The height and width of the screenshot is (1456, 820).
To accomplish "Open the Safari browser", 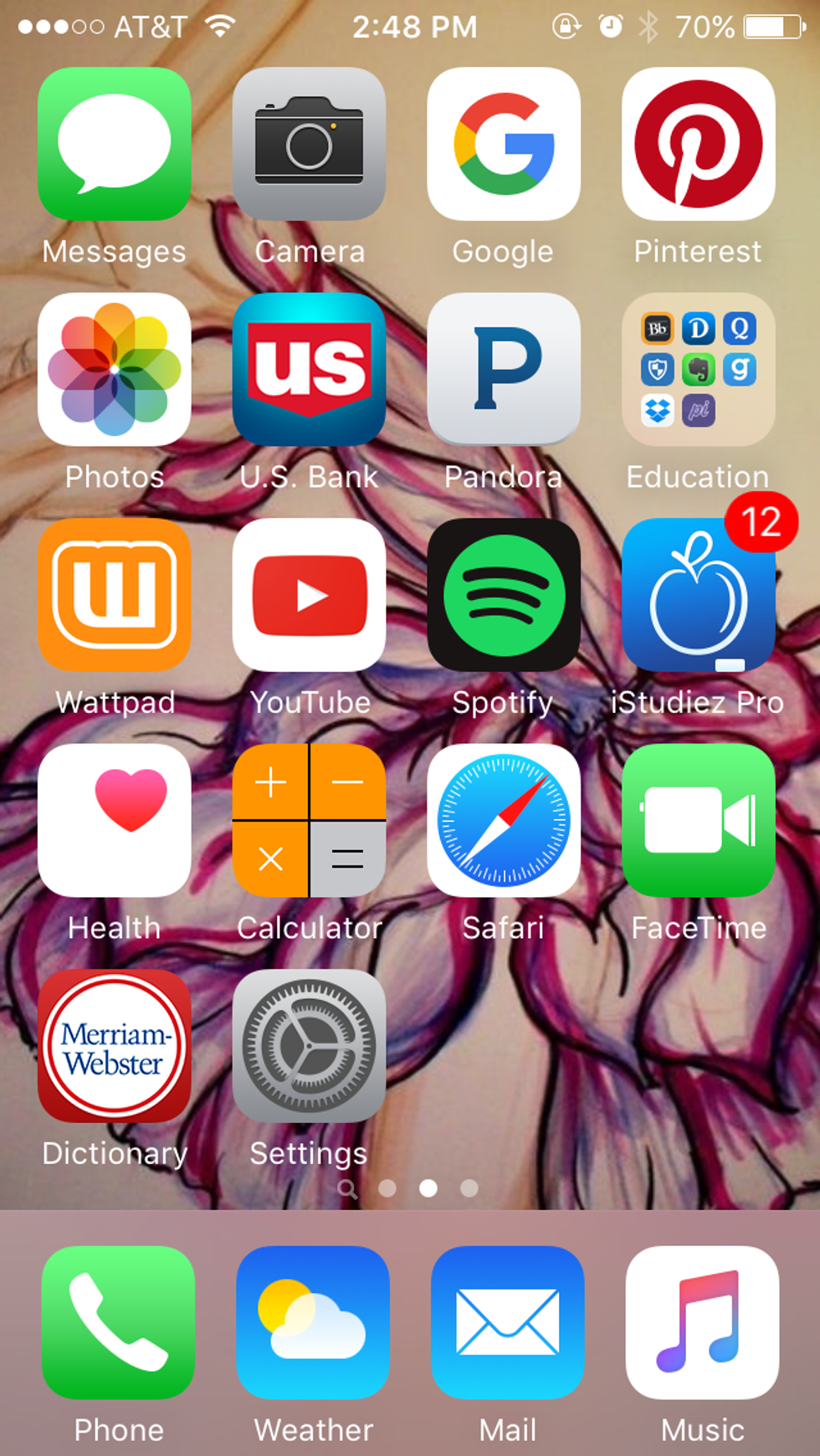I will pyautogui.click(x=504, y=820).
